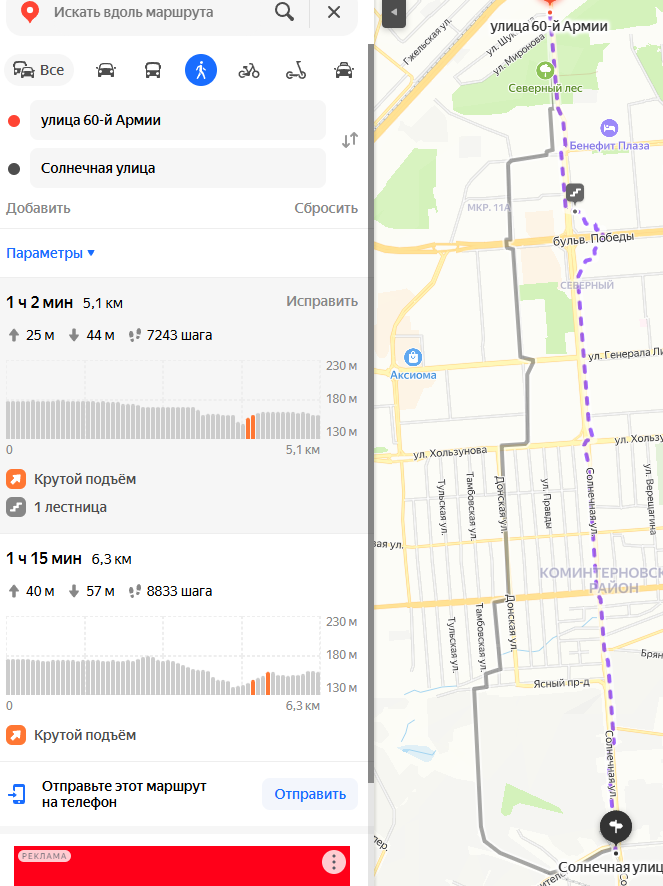Switch to public transport bus mode
This screenshot has width=663, height=886.
pyautogui.click(x=153, y=70)
